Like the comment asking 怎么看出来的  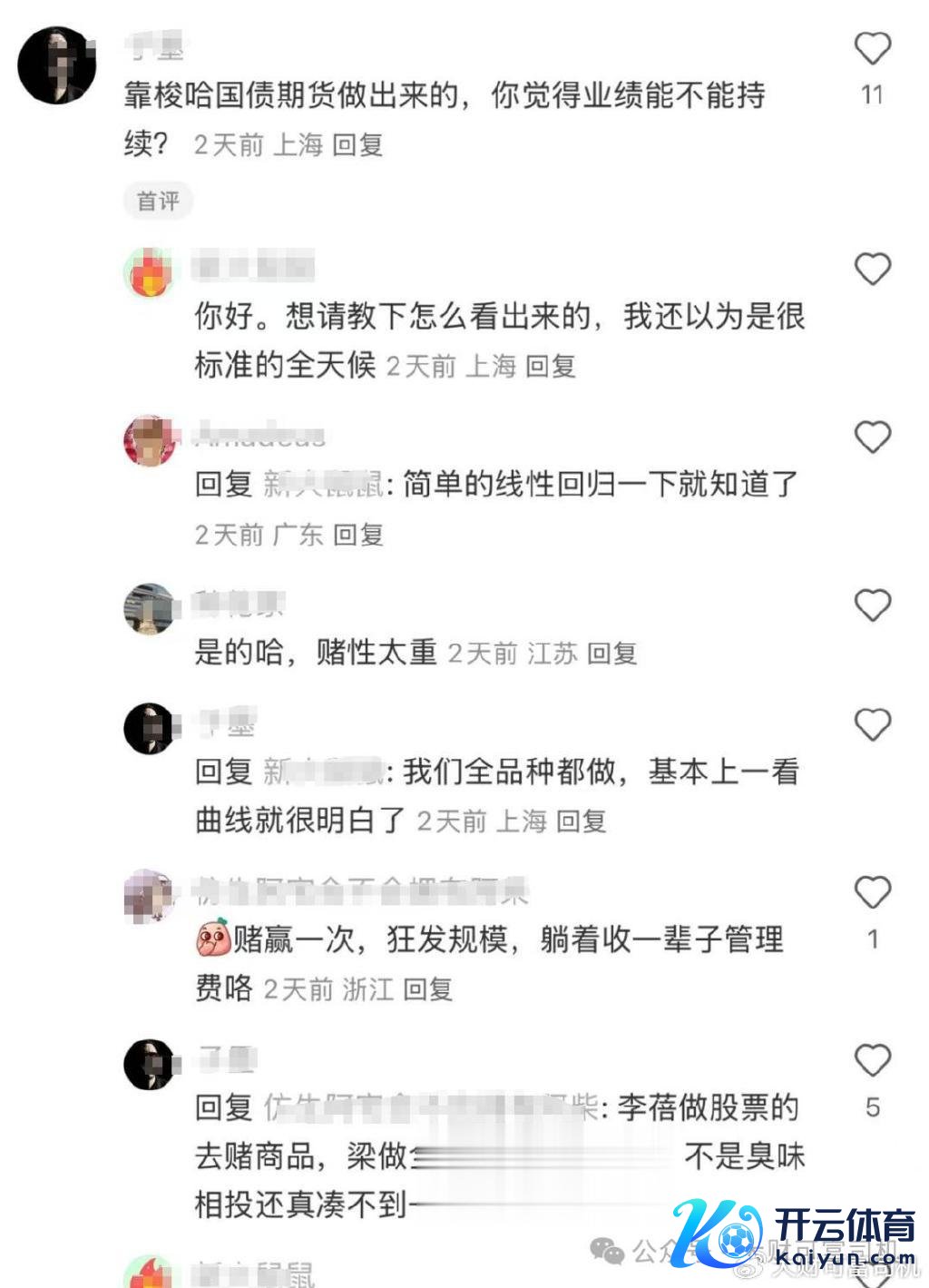(x=873, y=270)
